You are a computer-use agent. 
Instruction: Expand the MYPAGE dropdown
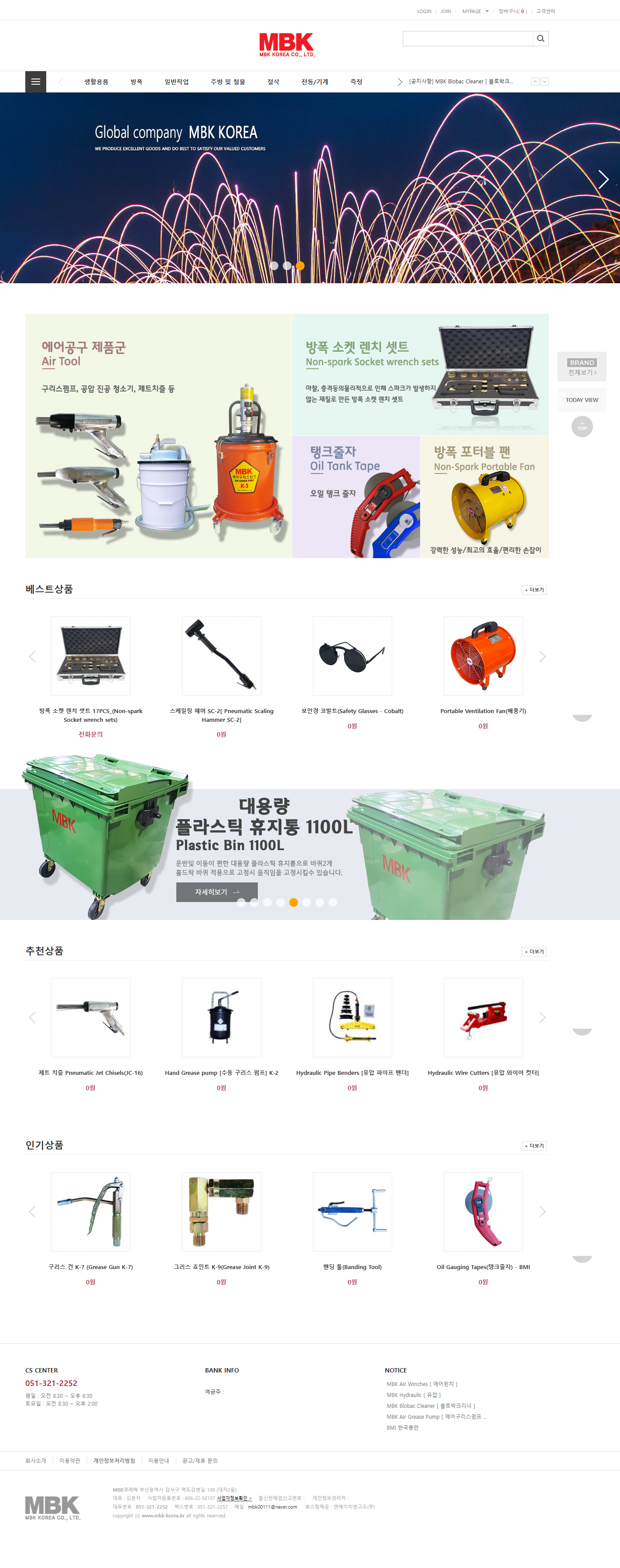[475, 12]
